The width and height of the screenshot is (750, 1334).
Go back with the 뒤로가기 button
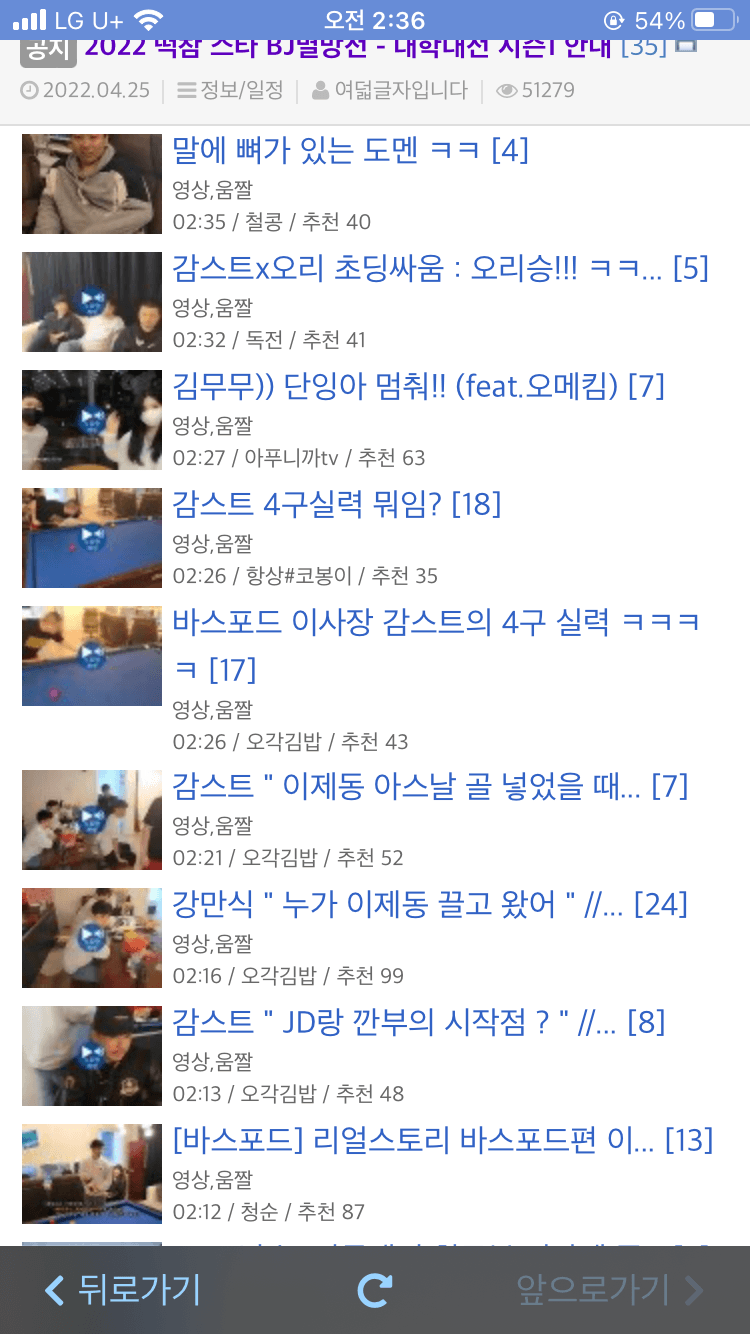click(123, 1290)
